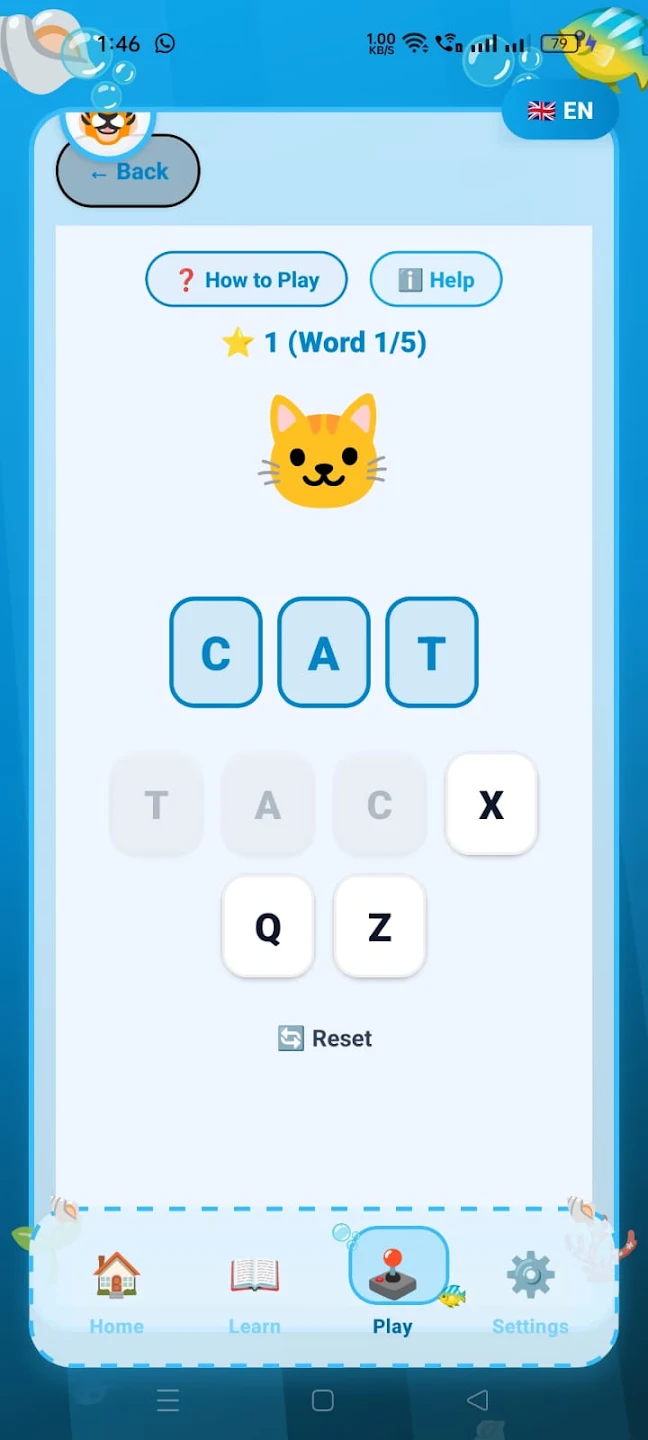This screenshot has width=648, height=1440.
Task: Open How to Play instructions
Action: pyautogui.click(x=247, y=280)
